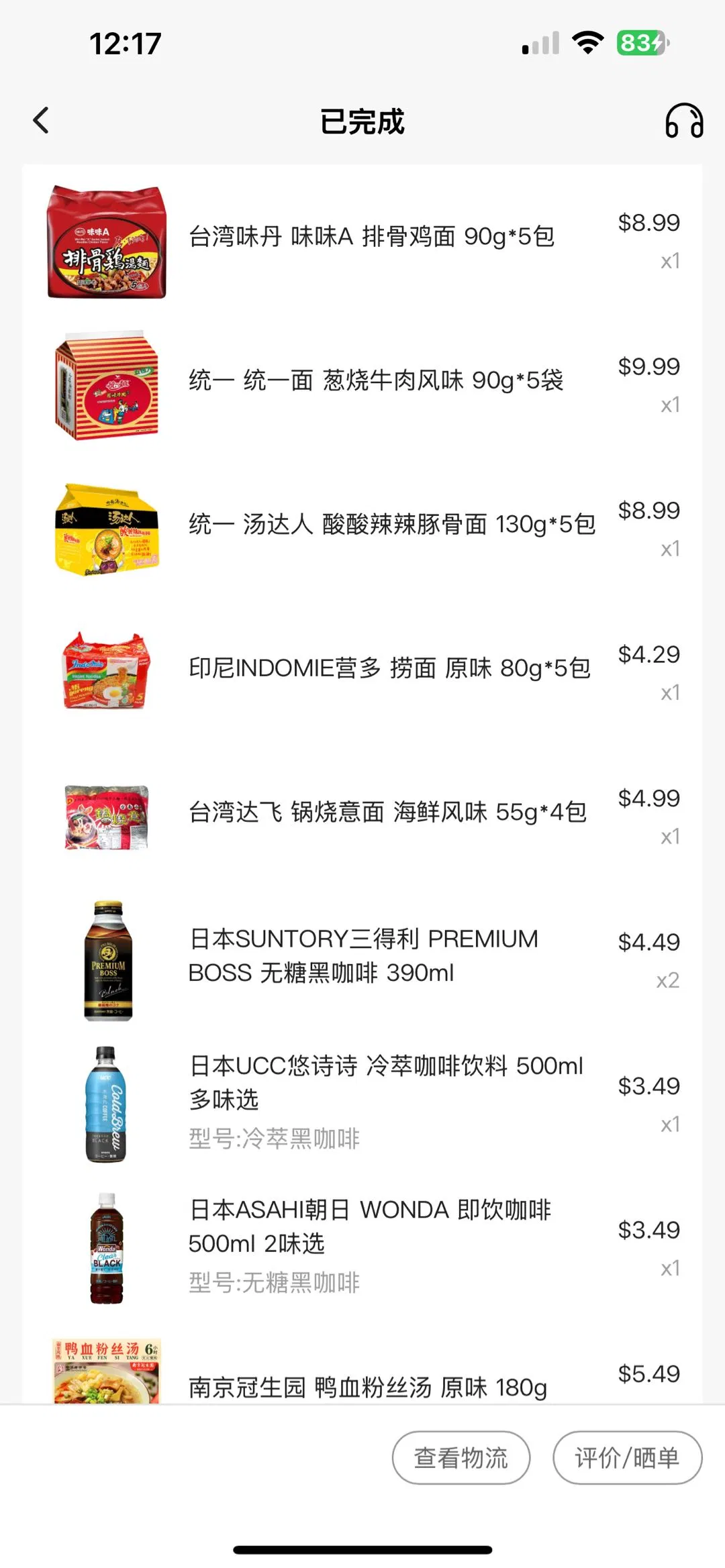Open 台湾味丹 味味A 排骨鸡面 item

[371, 237]
